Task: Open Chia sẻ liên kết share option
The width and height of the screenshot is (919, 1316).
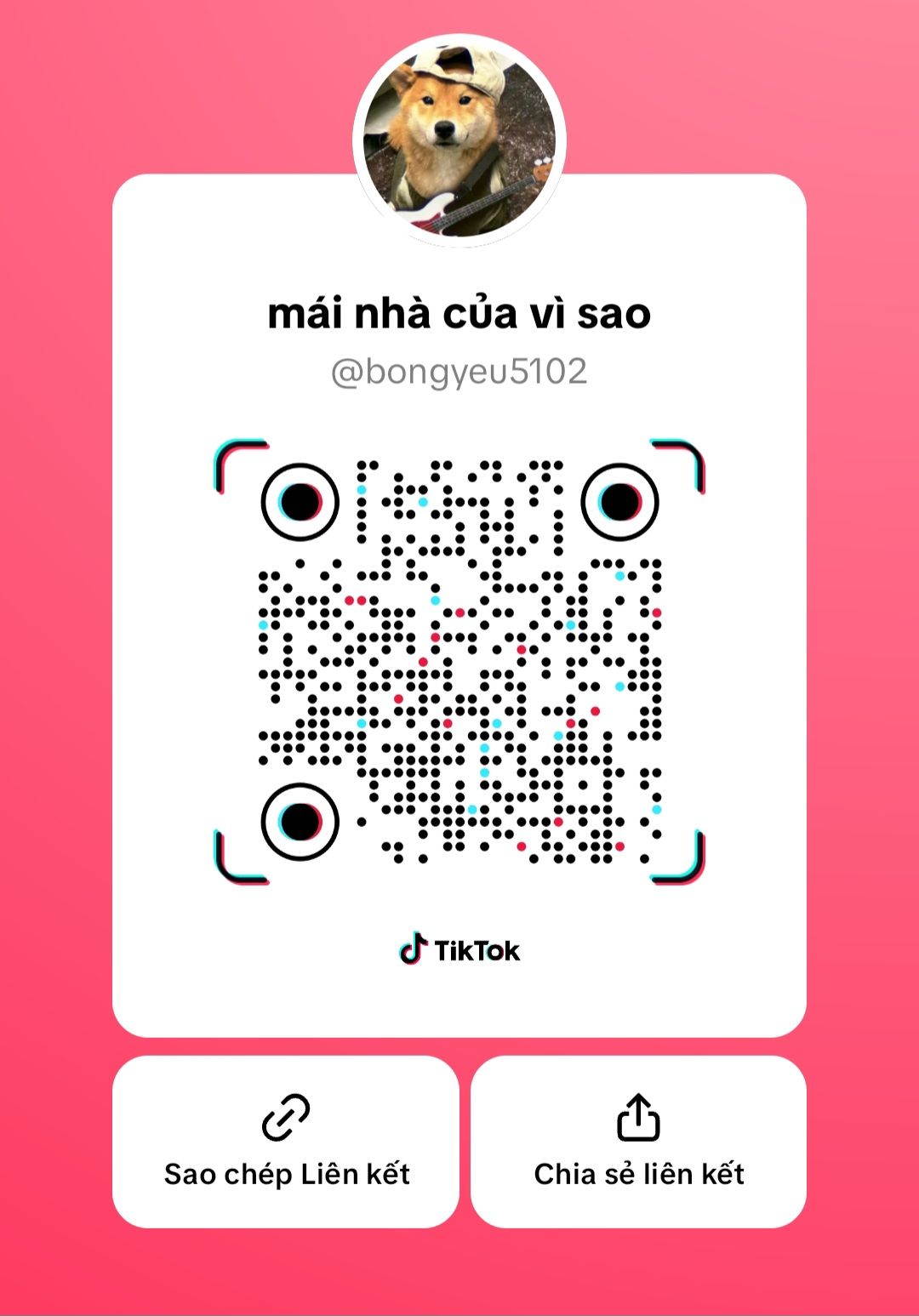Action: point(638,1142)
